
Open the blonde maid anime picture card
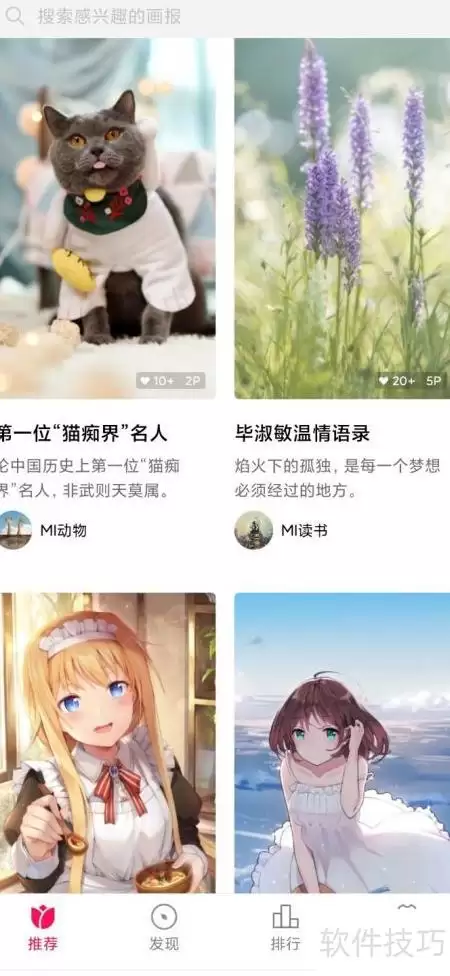tap(108, 743)
